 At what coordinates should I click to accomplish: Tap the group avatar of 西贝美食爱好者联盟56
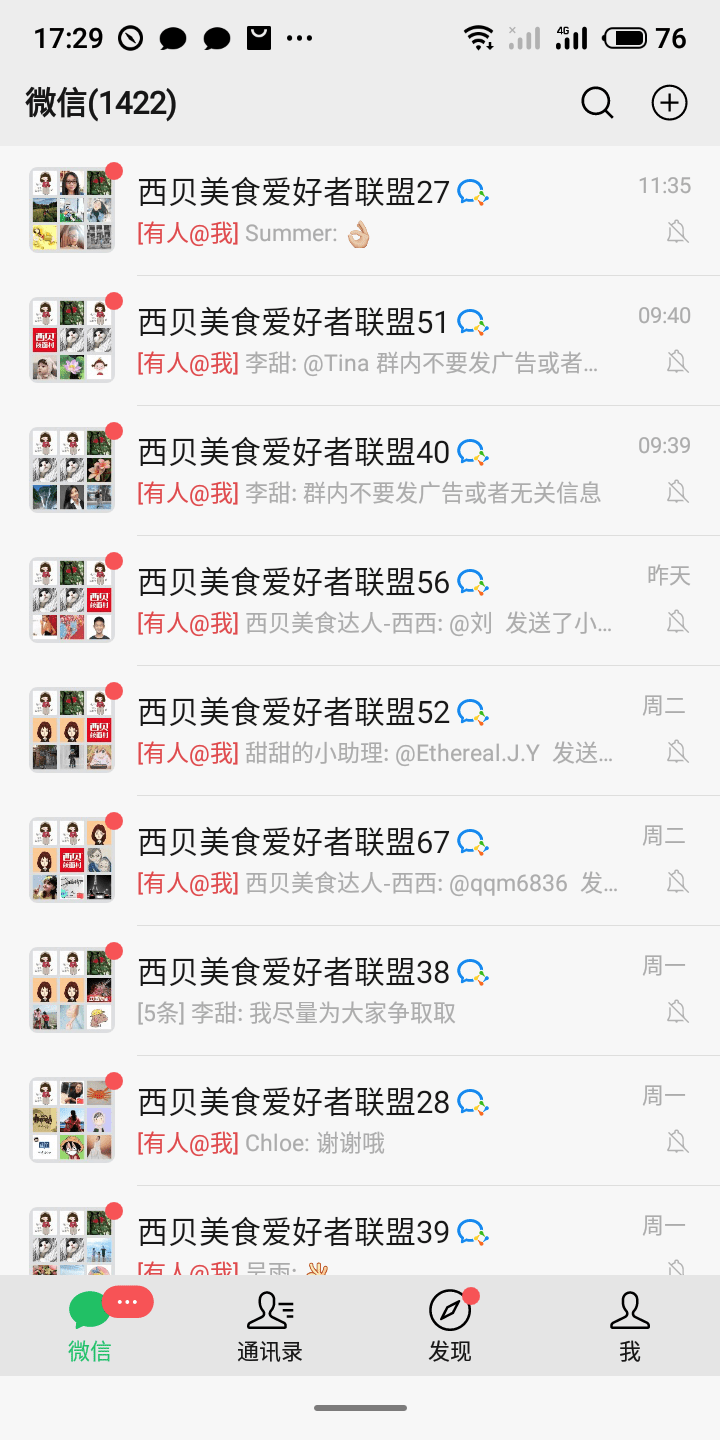pos(72,599)
